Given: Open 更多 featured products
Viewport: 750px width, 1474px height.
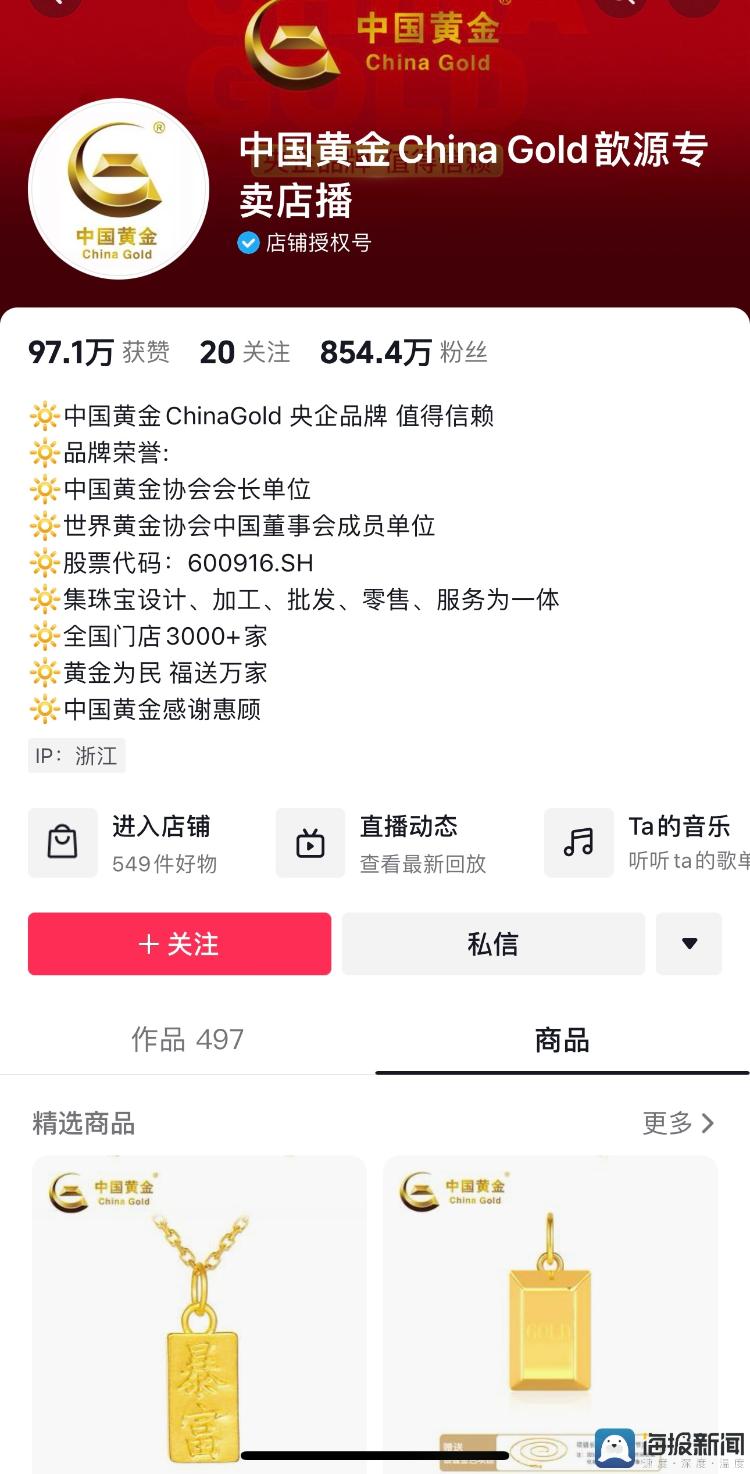Looking at the screenshot, I should 679,1123.
